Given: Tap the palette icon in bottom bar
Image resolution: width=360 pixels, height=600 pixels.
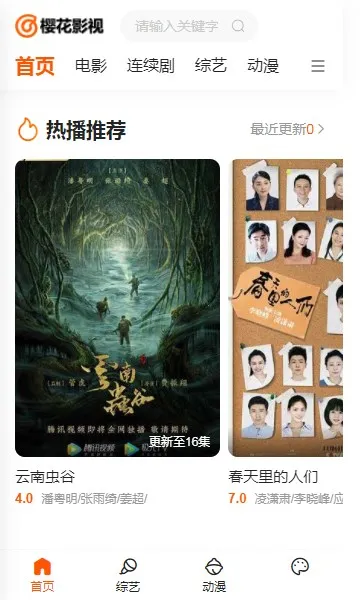Looking at the screenshot, I should [x=300, y=567].
